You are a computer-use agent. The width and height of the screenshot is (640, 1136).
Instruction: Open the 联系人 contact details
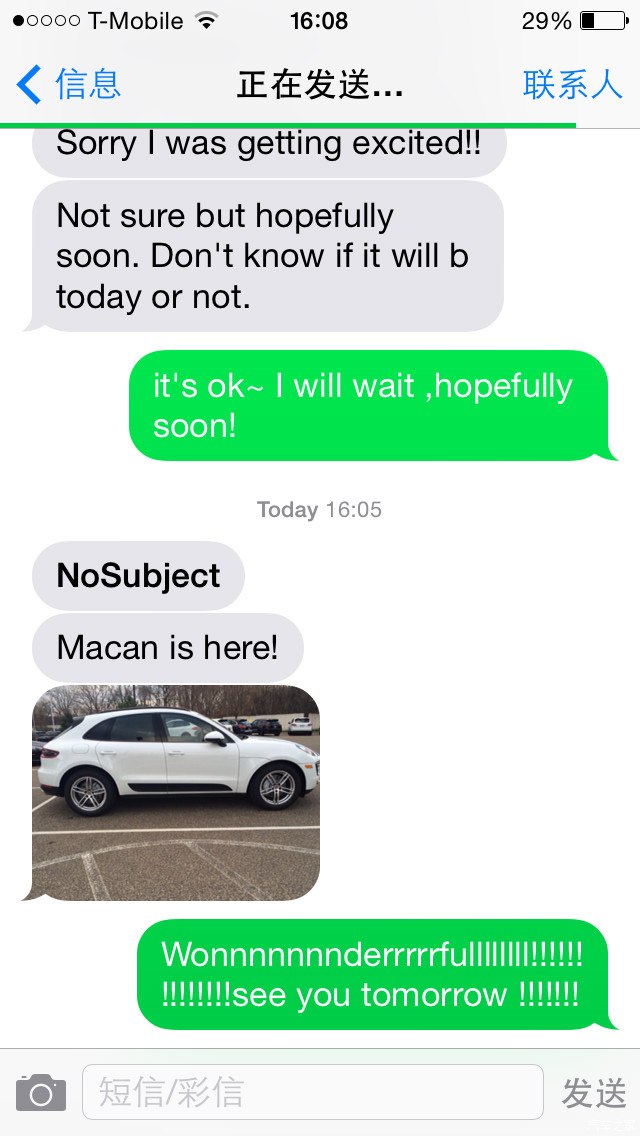[572, 84]
